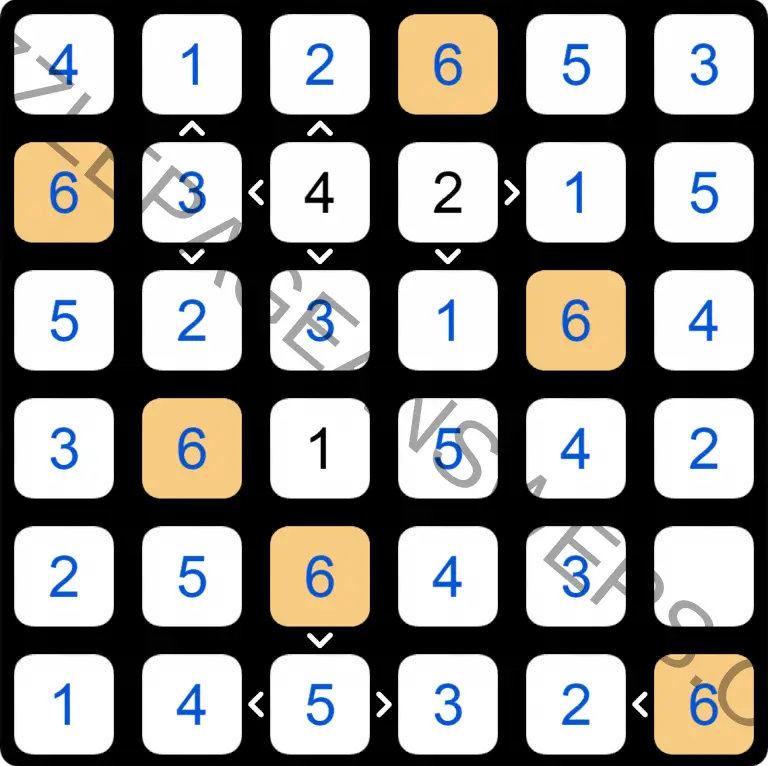Tap the black given number 2 cell

(447, 192)
